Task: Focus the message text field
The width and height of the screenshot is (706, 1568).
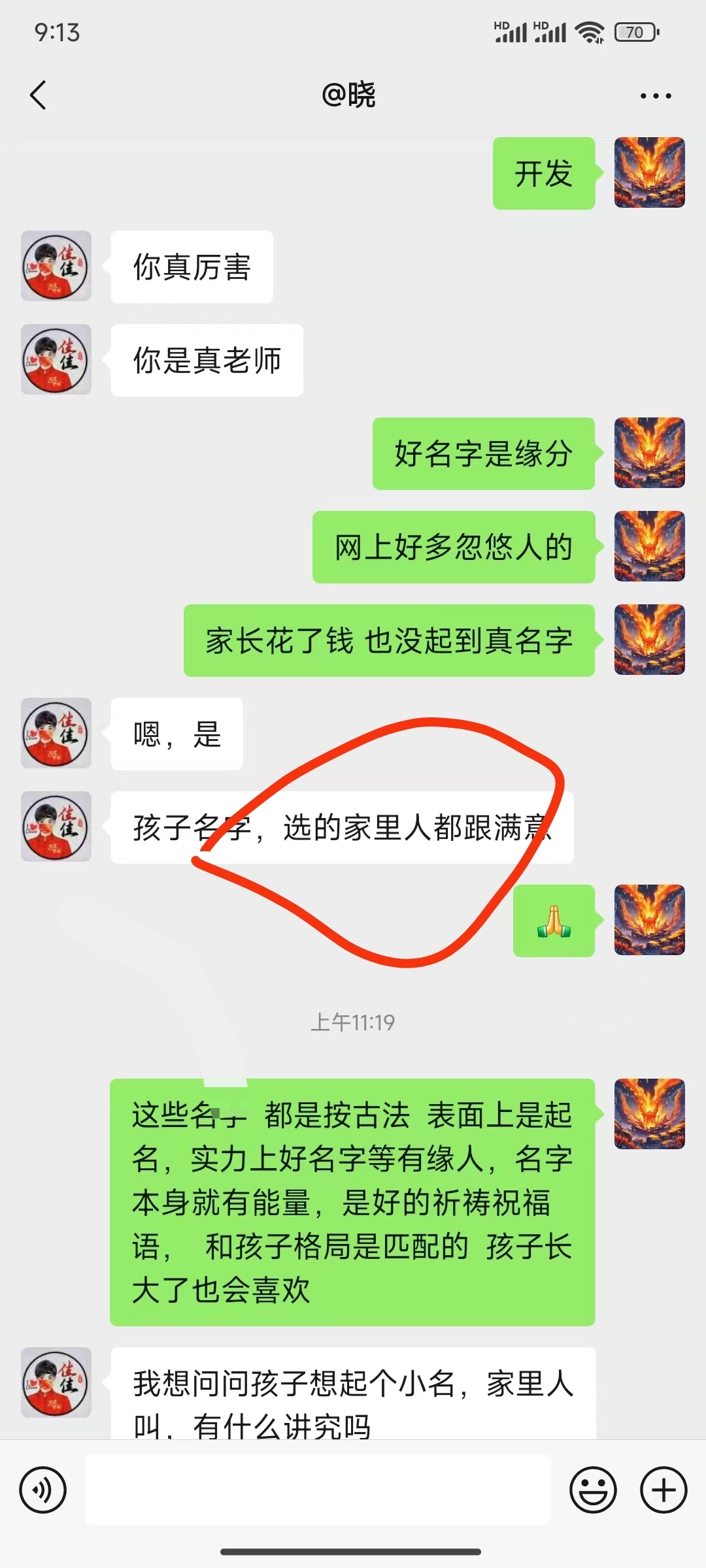Action: (x=318, y=1490)
